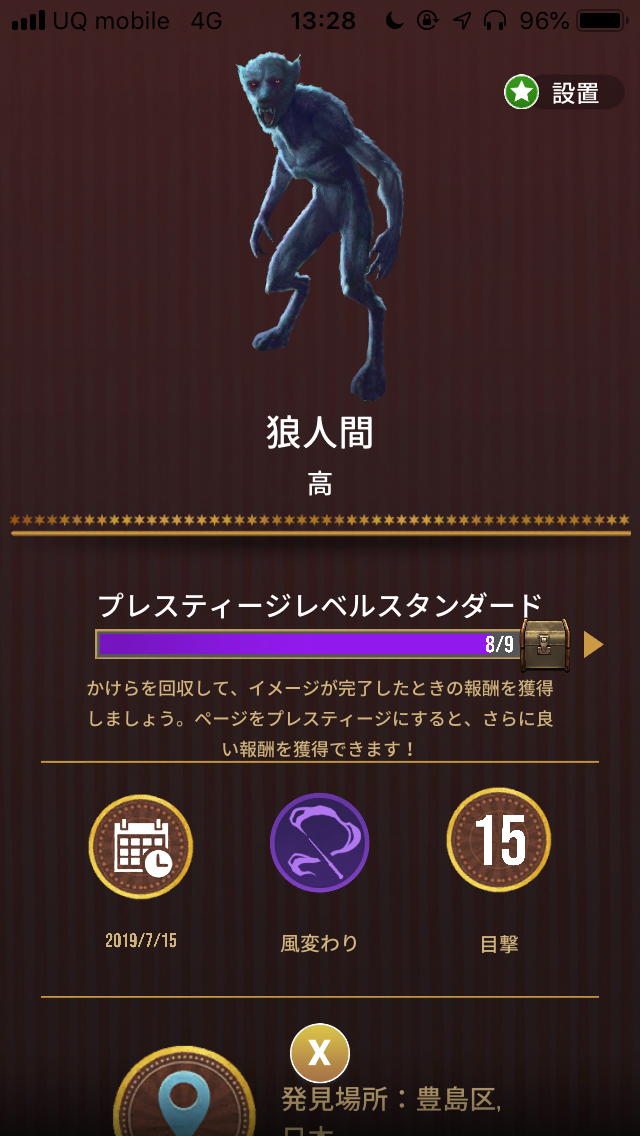Tap the arrow next to prestige bar

coord(594,645)
